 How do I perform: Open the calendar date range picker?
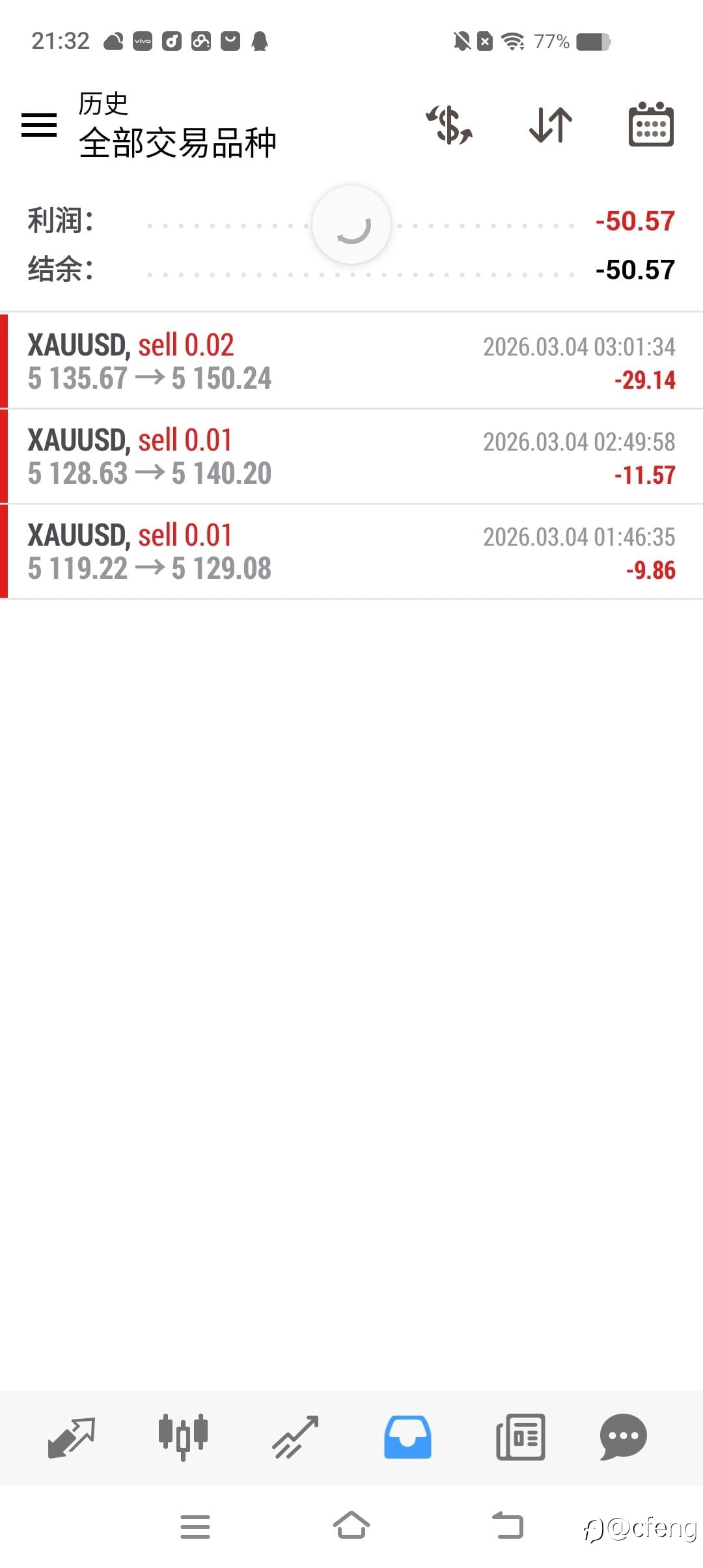tap(651, 124)
